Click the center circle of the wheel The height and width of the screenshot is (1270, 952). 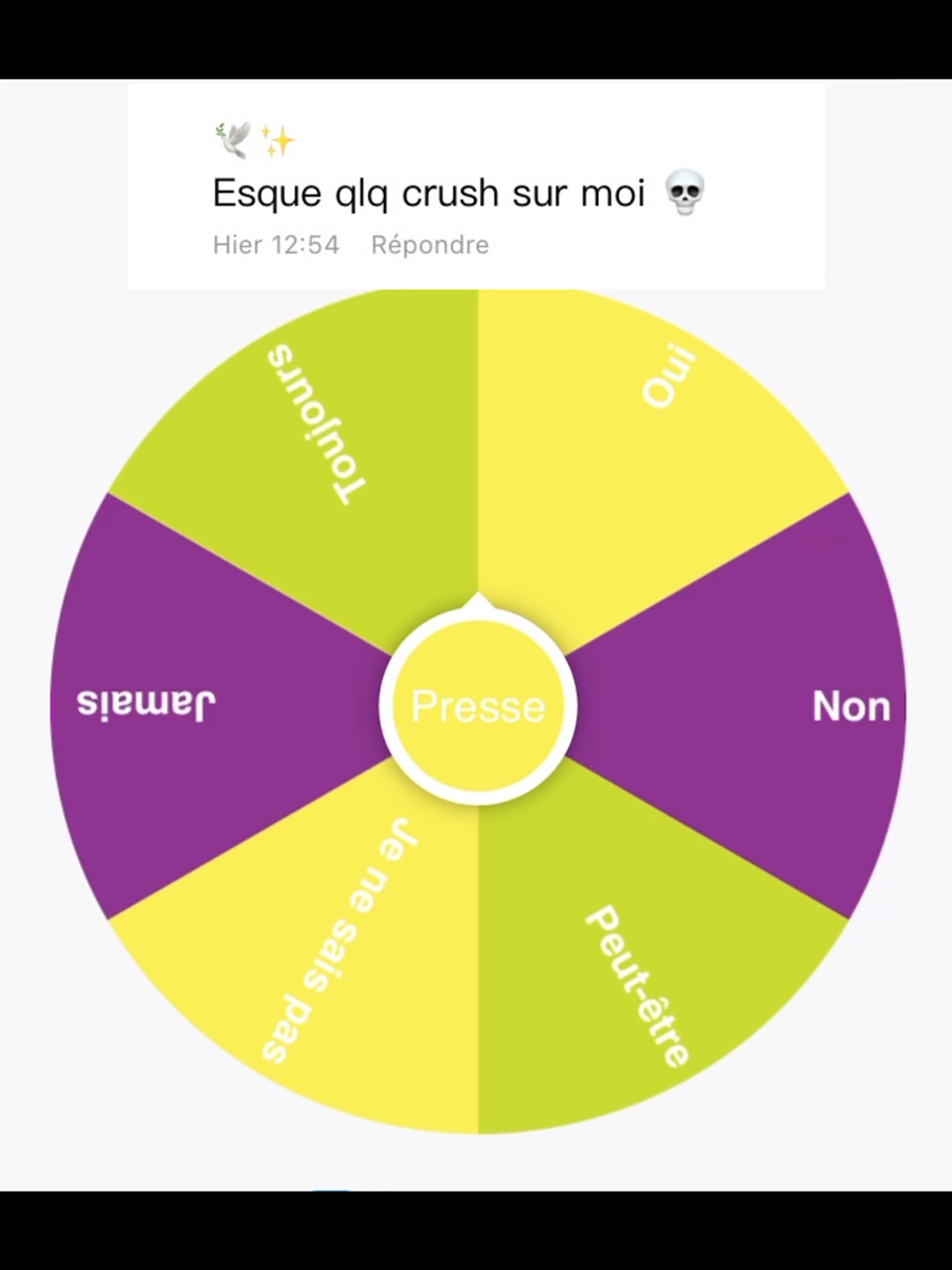[x=477, y=706]
